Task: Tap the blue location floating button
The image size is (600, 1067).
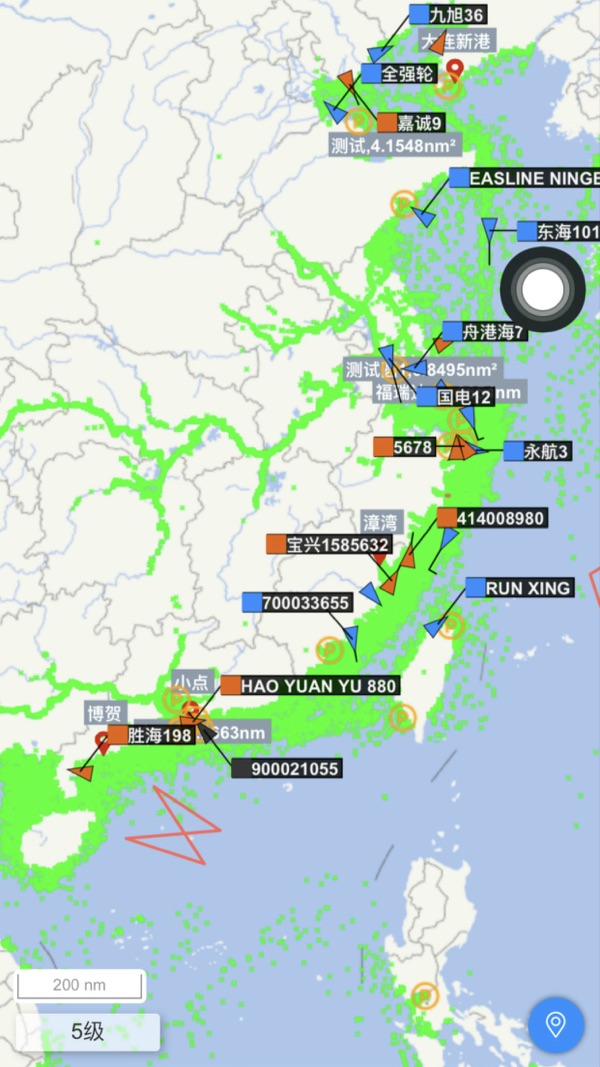Action: click(x=556, y=1025)
